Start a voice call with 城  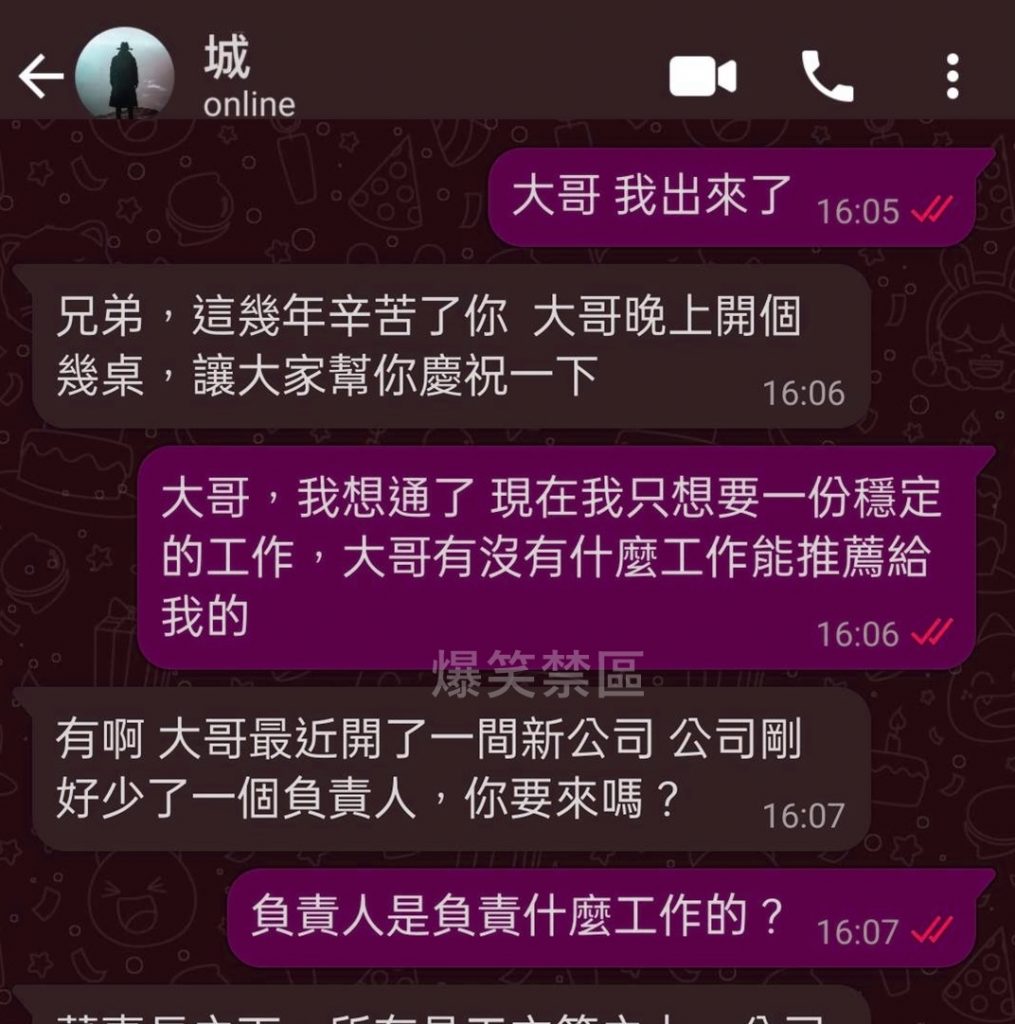point(827,77)
